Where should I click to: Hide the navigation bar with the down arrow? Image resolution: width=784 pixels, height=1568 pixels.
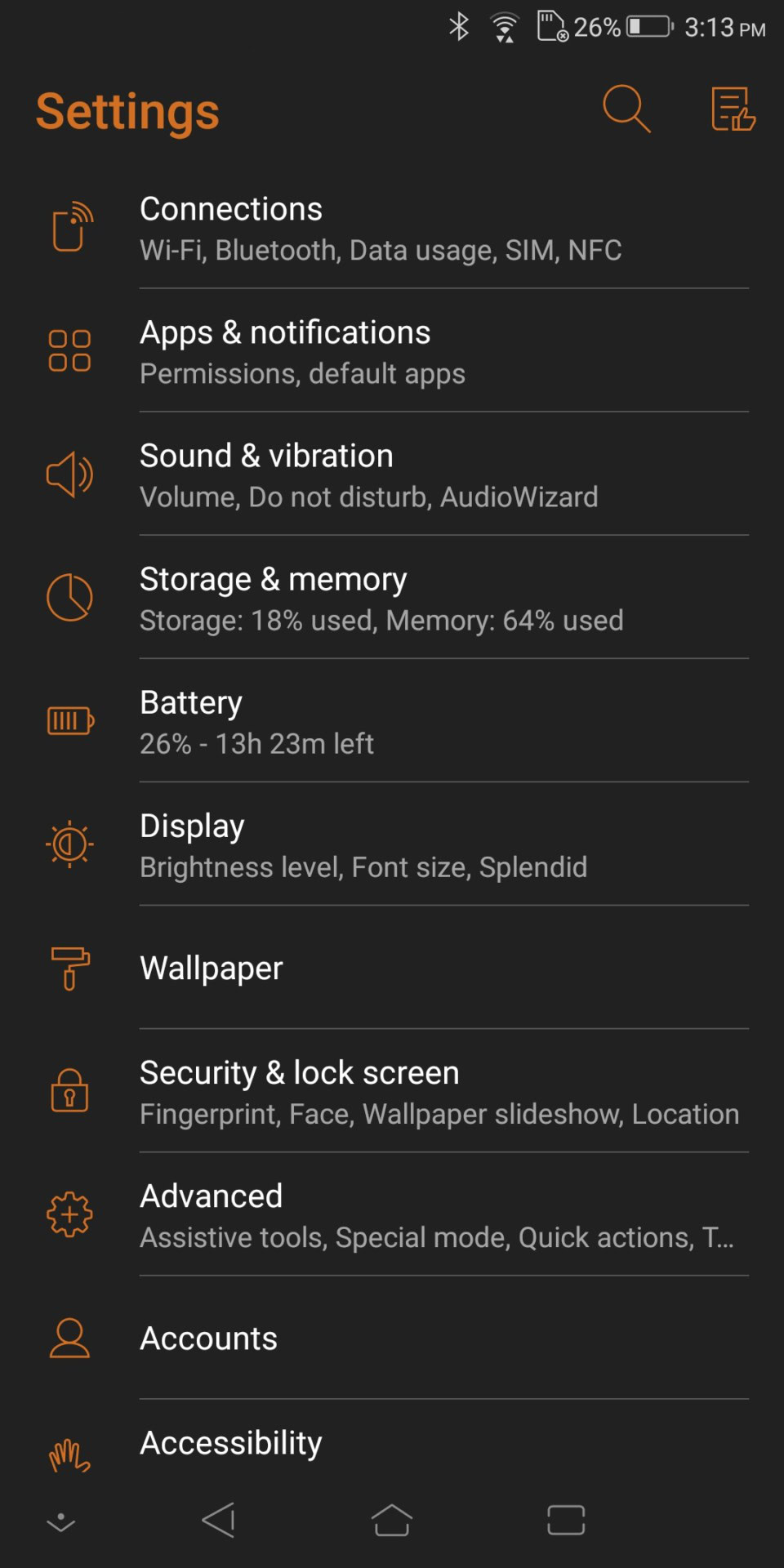coord(61,1521)
